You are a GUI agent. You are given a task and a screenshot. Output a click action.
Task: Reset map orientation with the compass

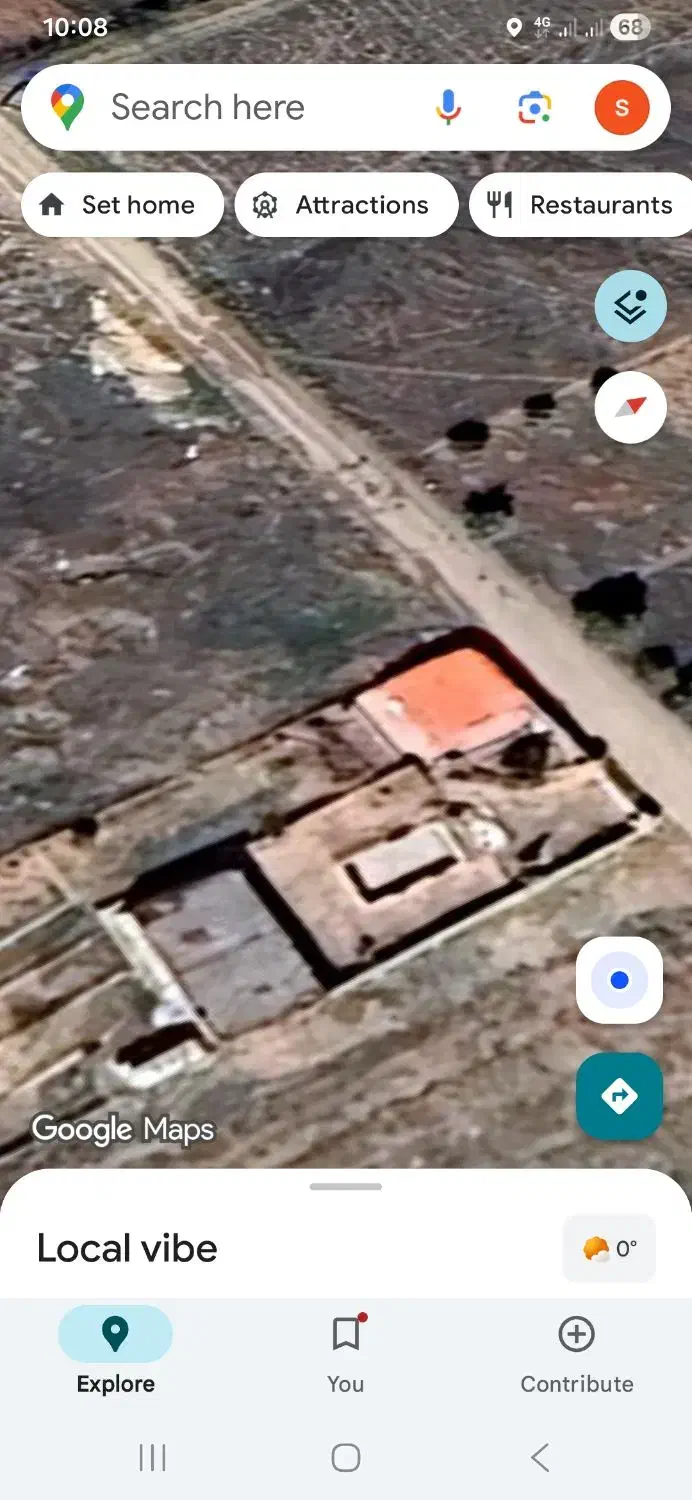(630, 407)
